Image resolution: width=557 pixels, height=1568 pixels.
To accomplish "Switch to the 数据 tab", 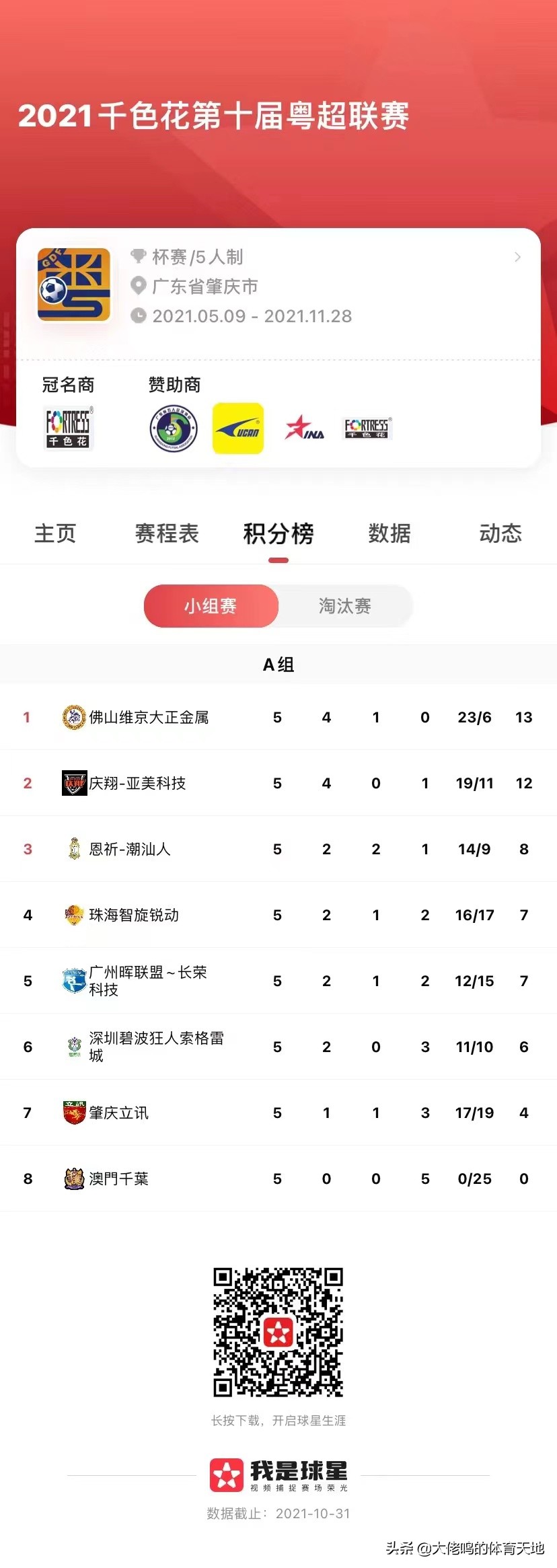I will (390, 533).
